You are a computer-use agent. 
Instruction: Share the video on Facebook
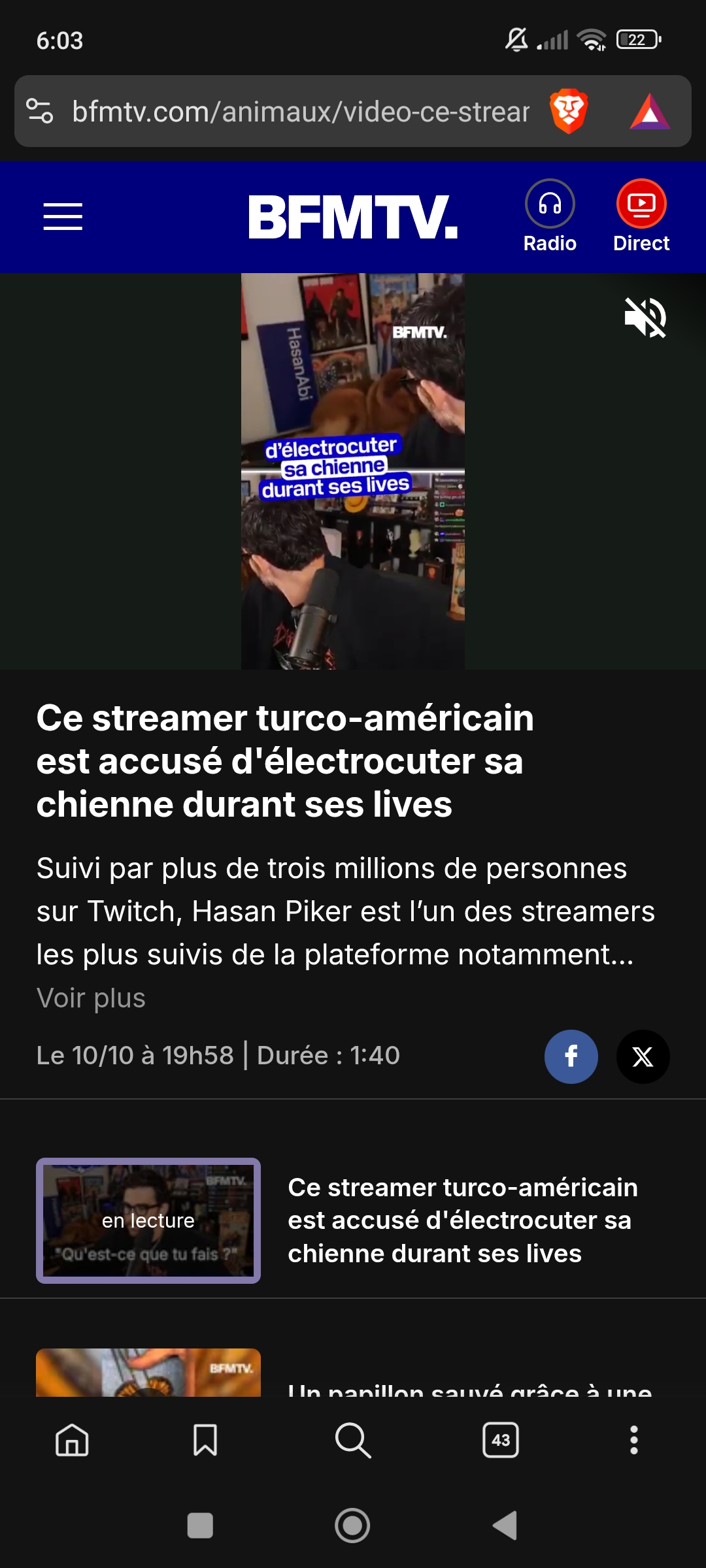point(571,1056)
